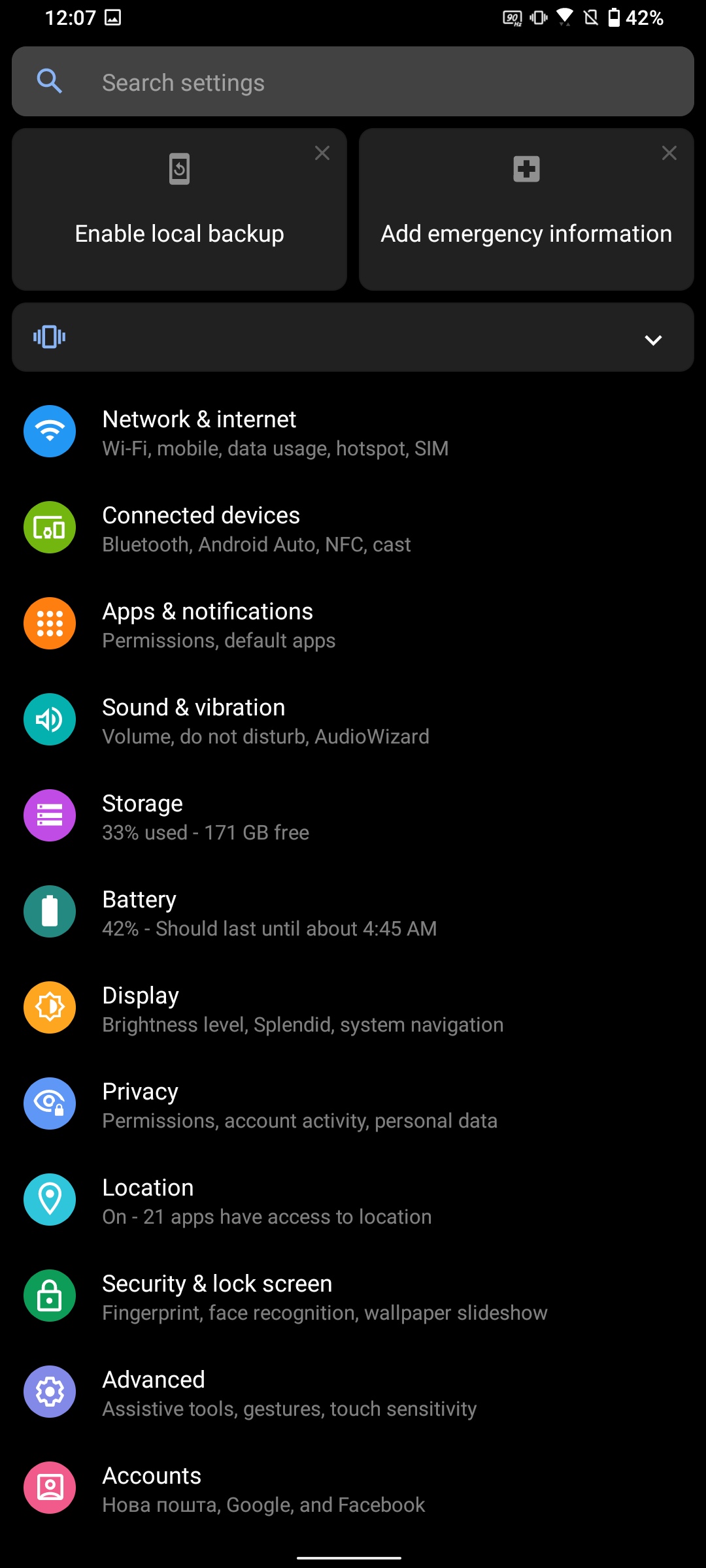Open Security & lock screen
Screen dimensions: 706x1568
coord(324,1297)
